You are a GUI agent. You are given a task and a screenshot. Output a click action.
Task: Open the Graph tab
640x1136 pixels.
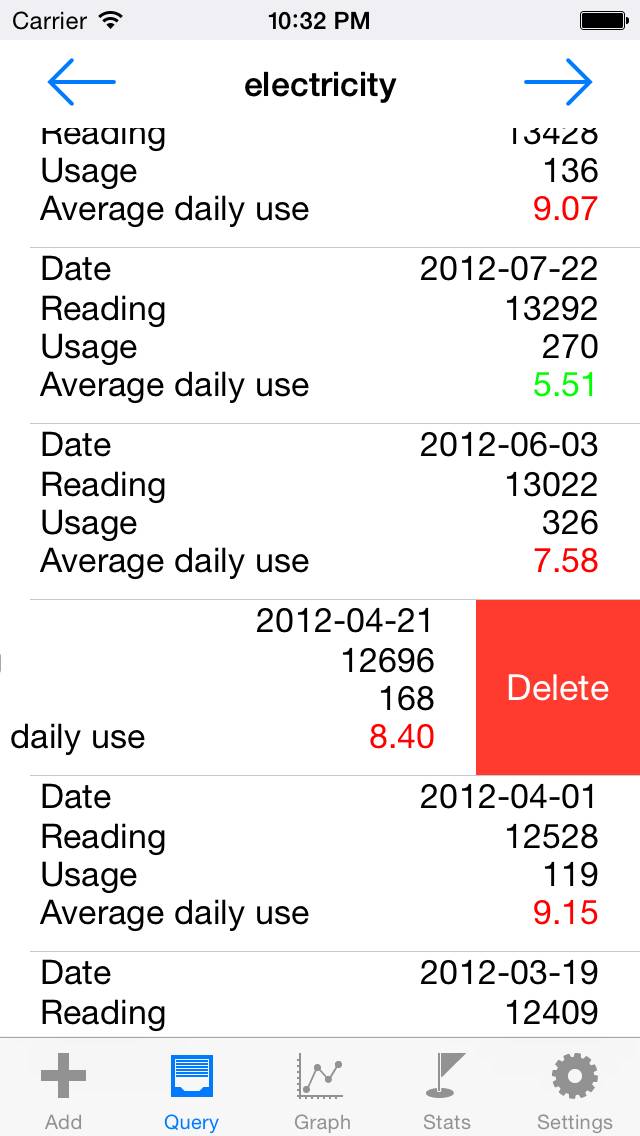(x=322, y=1092)
